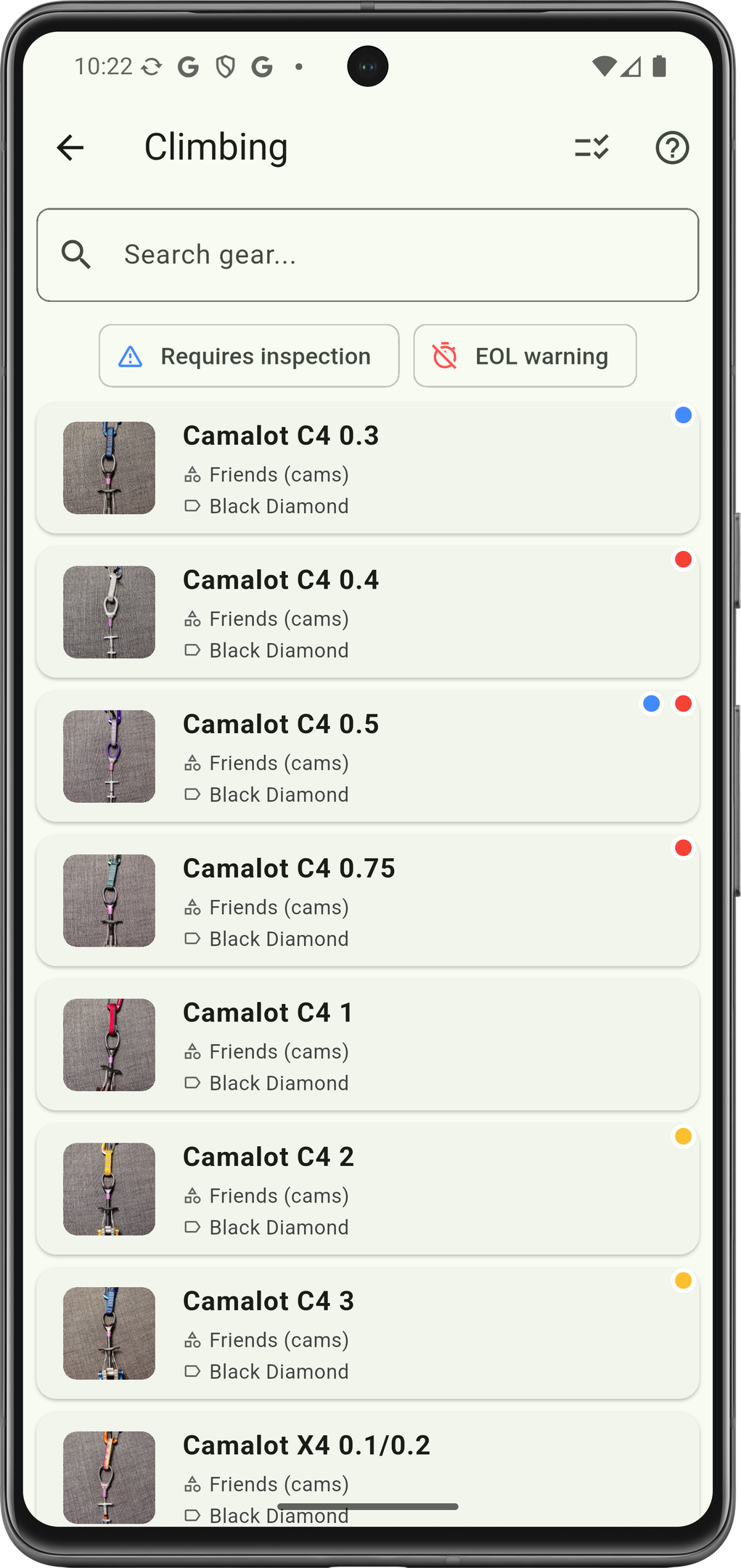
Task: Open the Camalot C4 0.3 card
Action: tap(367, 468)
